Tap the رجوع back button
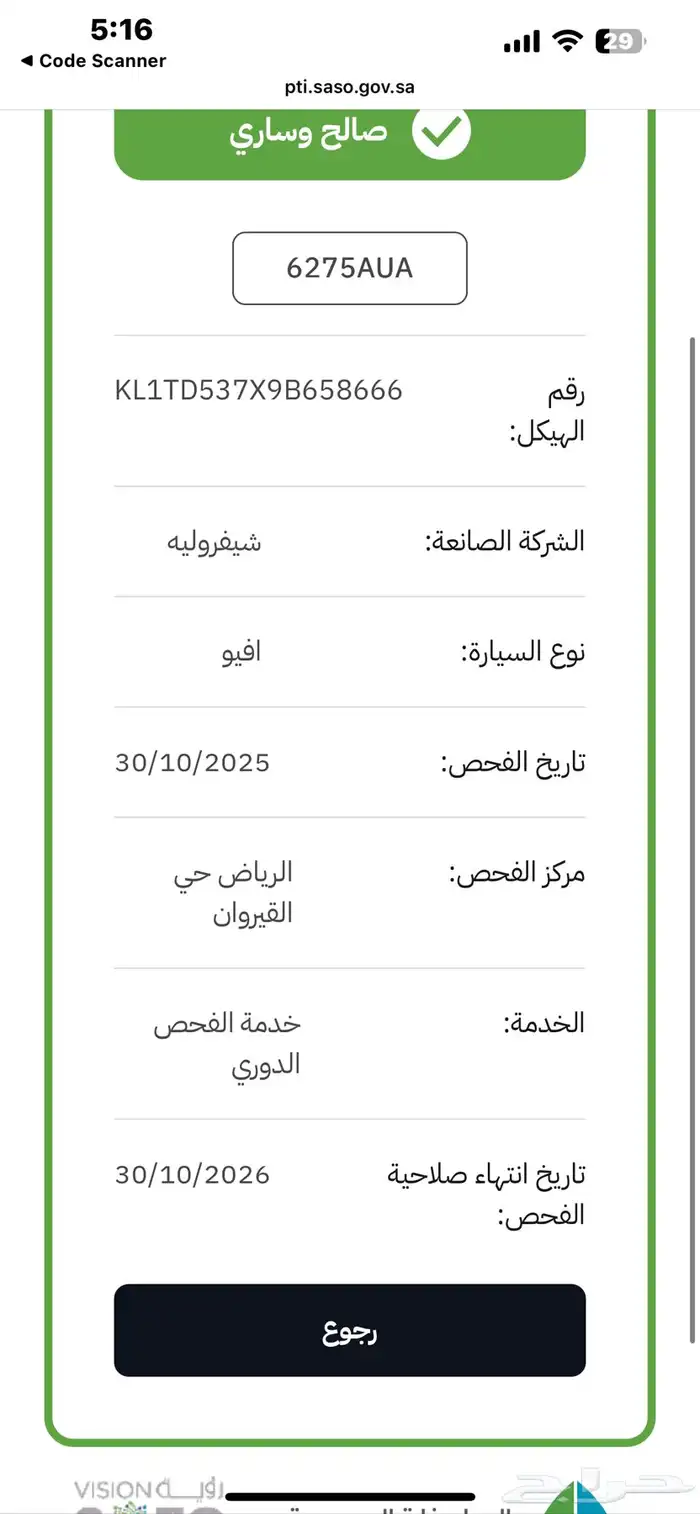The height and width of the screenshot is (1514, 700). [349, 1331]
